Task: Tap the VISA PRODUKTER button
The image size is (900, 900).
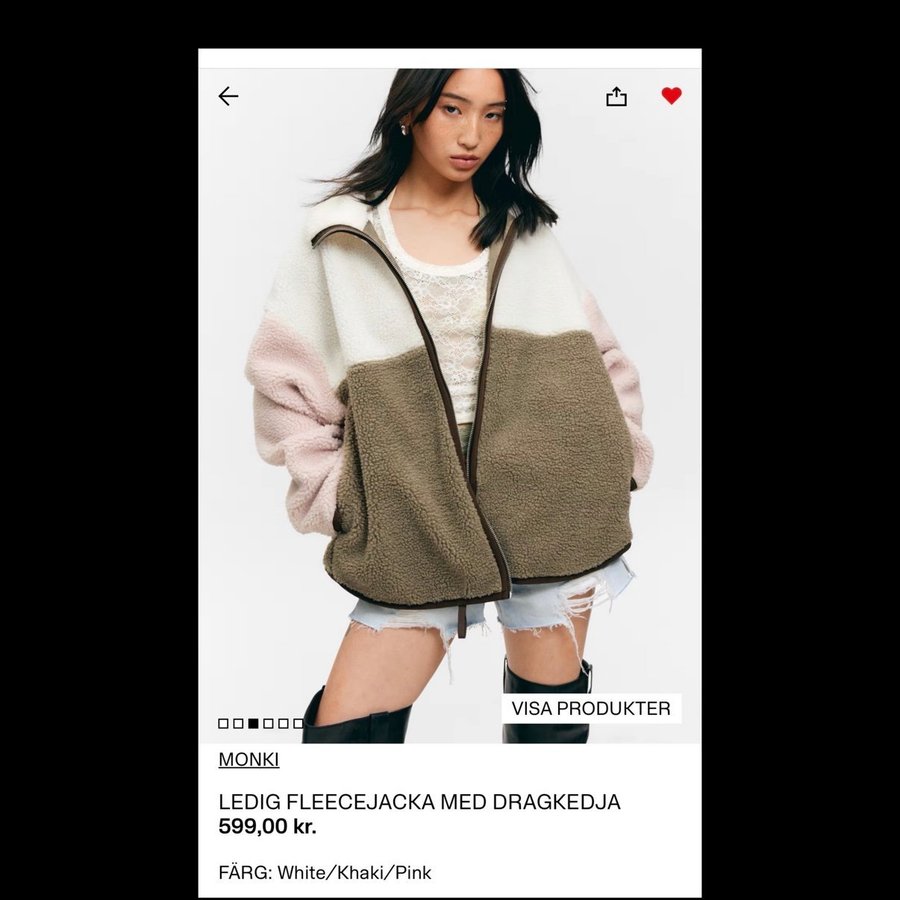Action: click(591, 708)
